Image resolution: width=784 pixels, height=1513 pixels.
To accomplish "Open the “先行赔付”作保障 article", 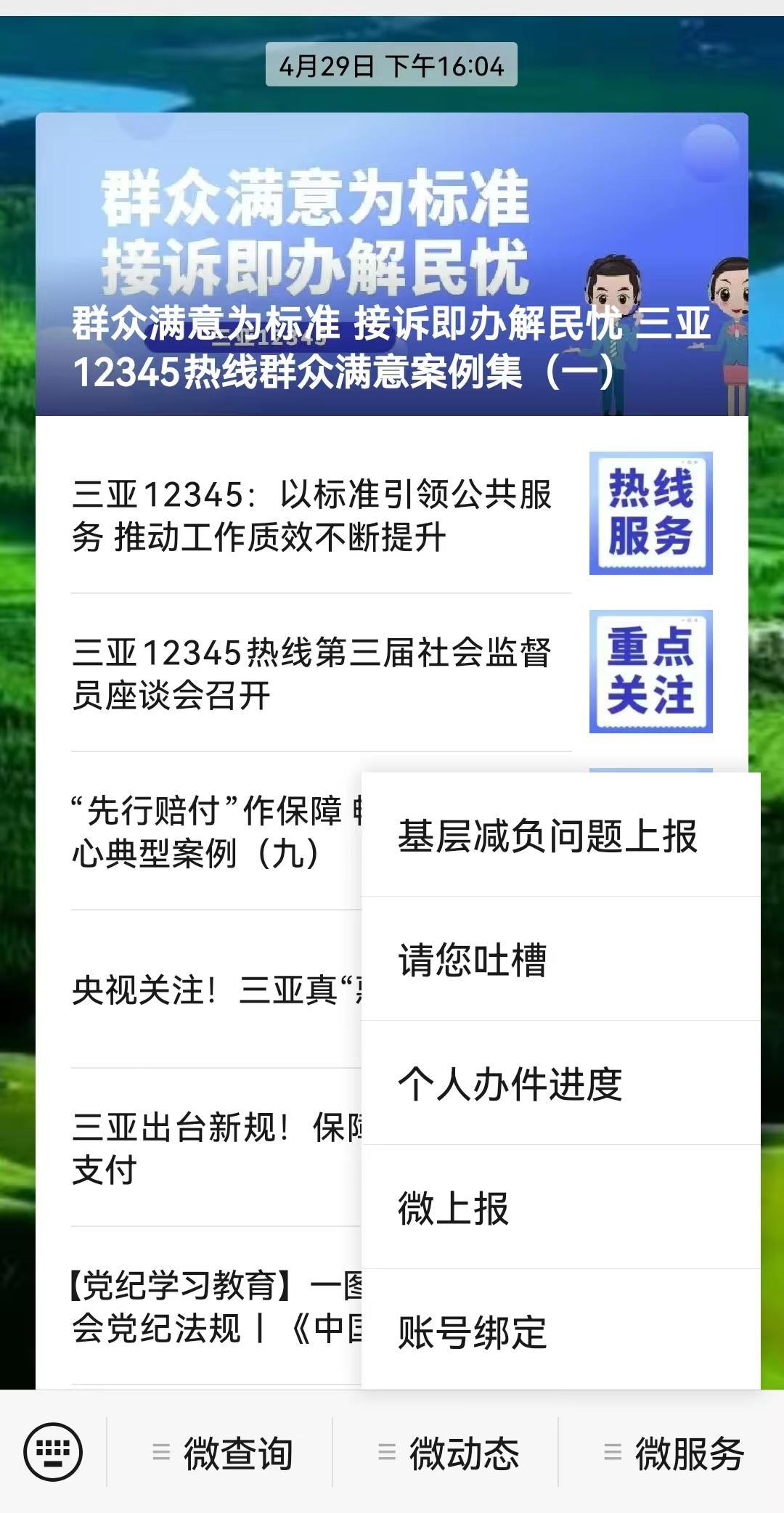I will coord(198,831).
